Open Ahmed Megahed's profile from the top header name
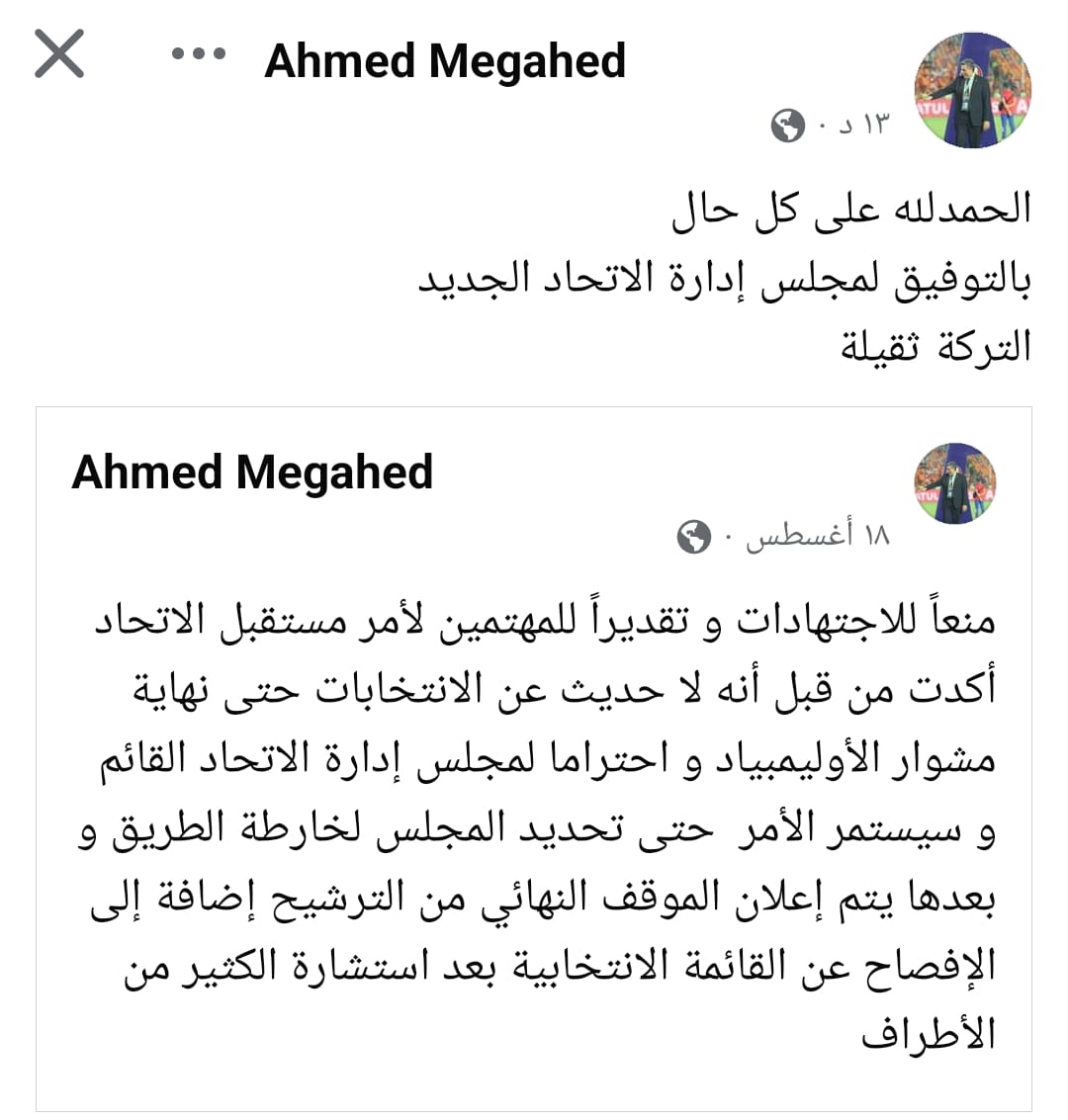The image size is (1068, 1120). [x=445, y=60]
